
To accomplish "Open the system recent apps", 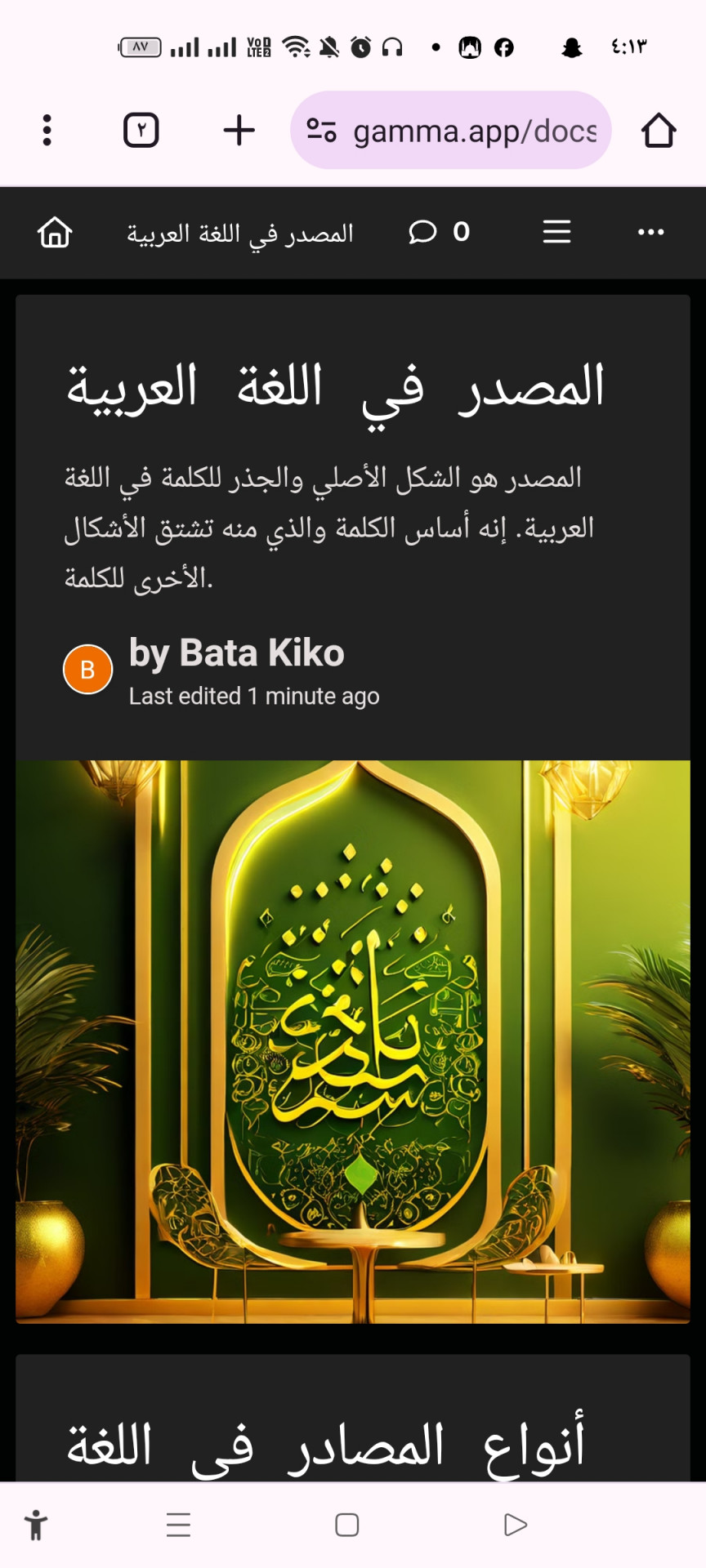I will 178,1525.
